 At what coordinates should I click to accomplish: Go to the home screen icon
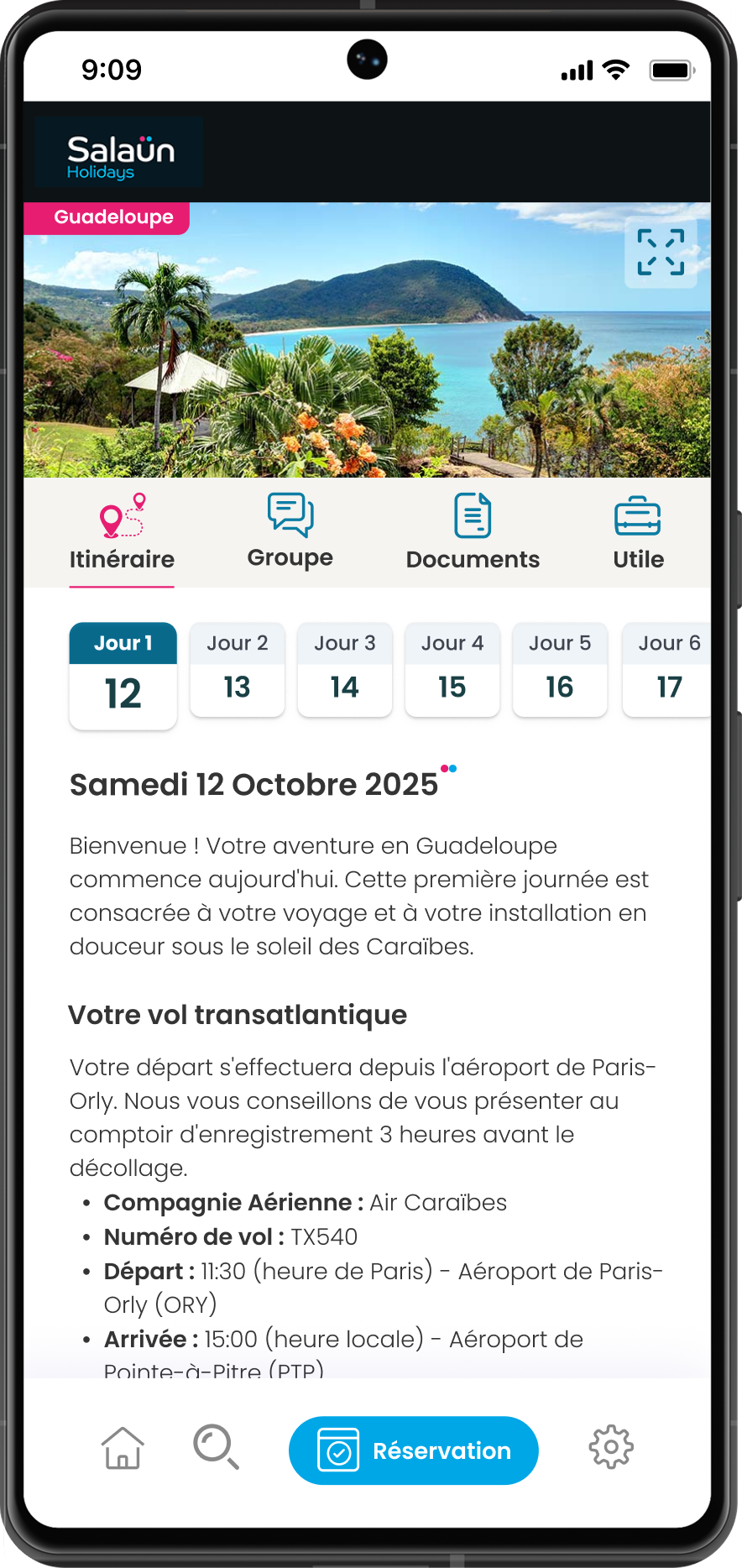123,1448
